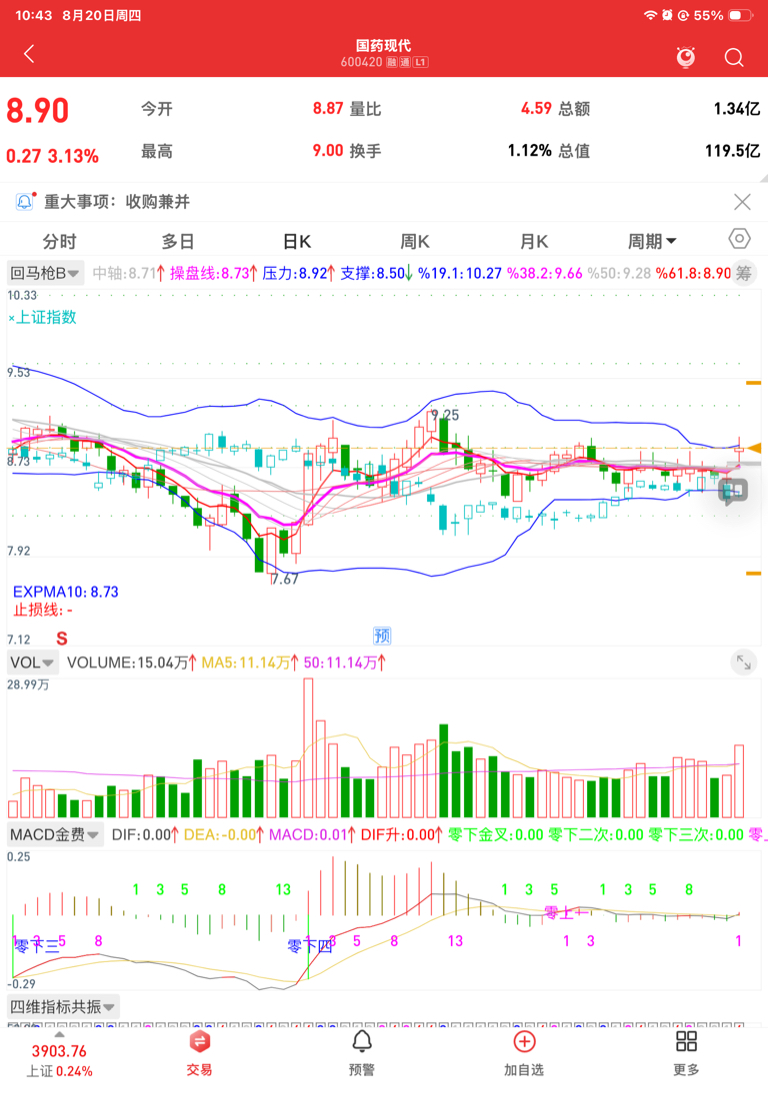The height and width of the screenshot is (1106, 768).
Task: Open the 交易 trading tab
Action: pos(200,1054)
